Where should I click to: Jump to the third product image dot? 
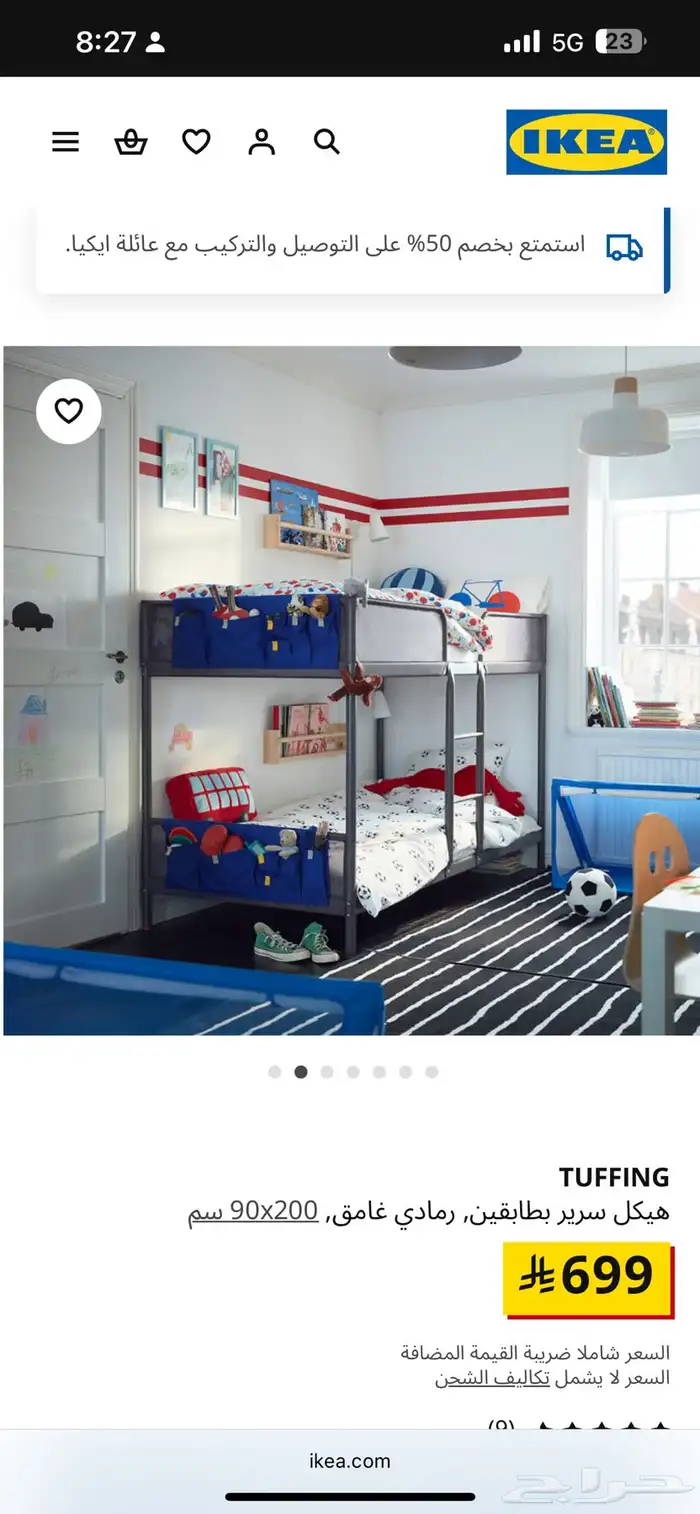coord(327,1072)
